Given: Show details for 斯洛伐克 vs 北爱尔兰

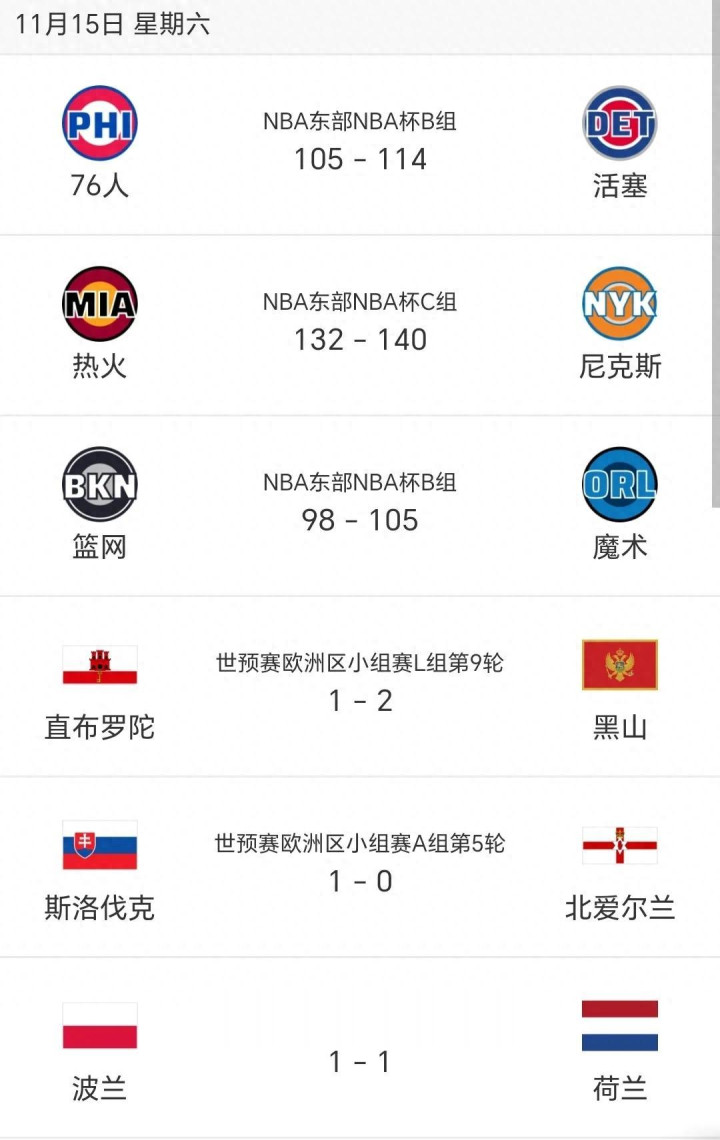Looking at the screenshot, I should (360, 867).
